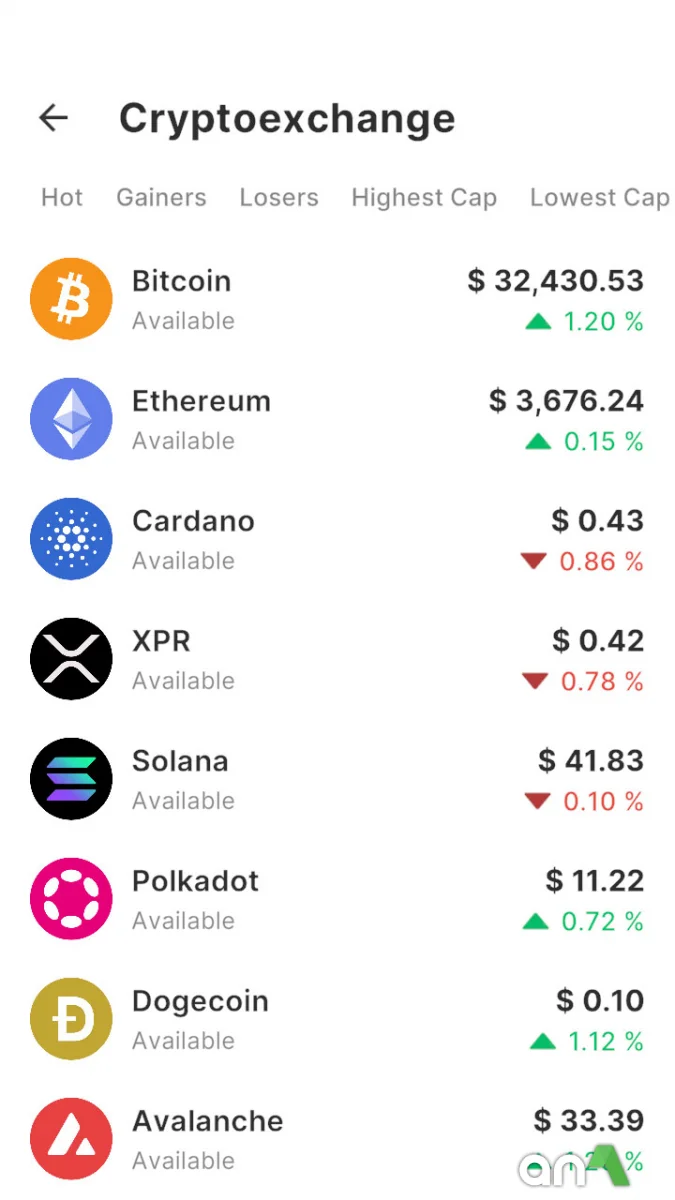
Task: Open Solana coin details
Action: pyautogui.click(x=337, y=779)
